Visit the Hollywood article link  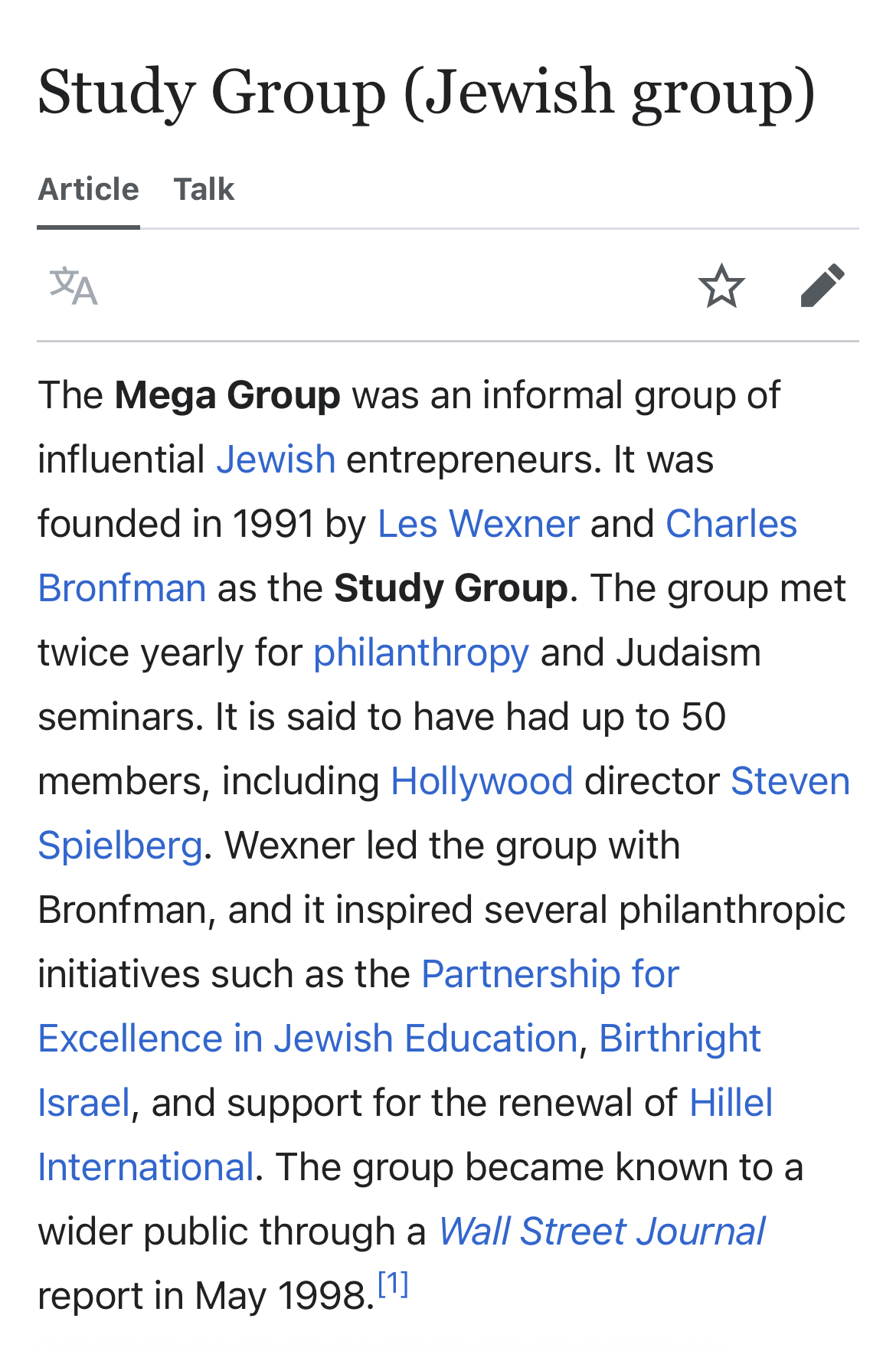click(x=482, y=782)
